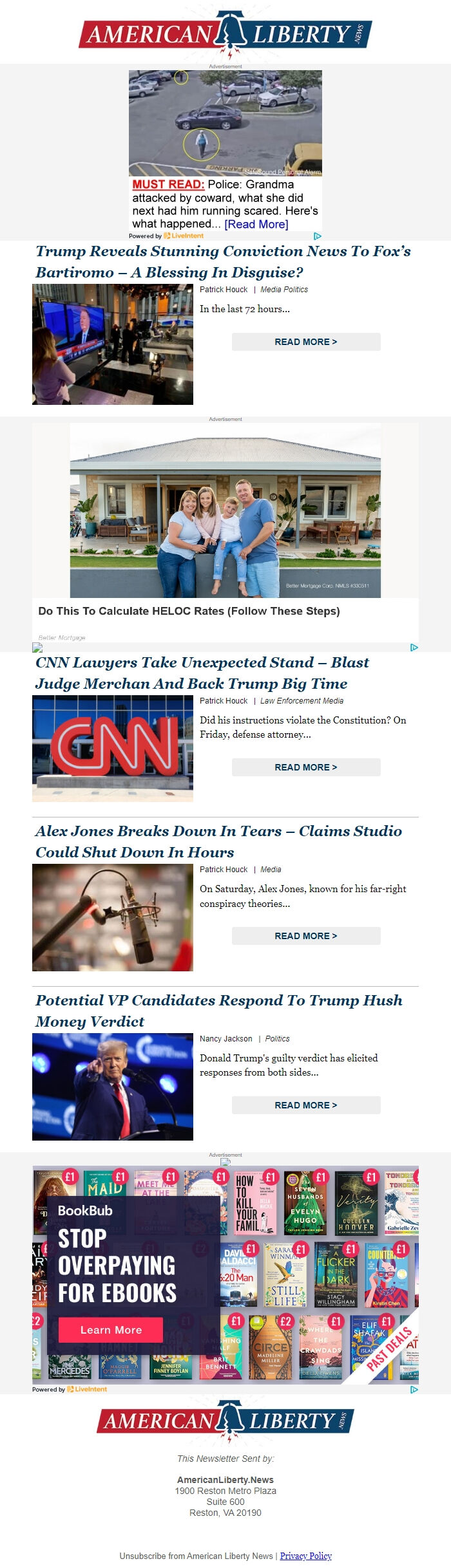The image size is (451, 1568).
Task: Open AdChoices icon on BookBub ad
Action: 414,1389
